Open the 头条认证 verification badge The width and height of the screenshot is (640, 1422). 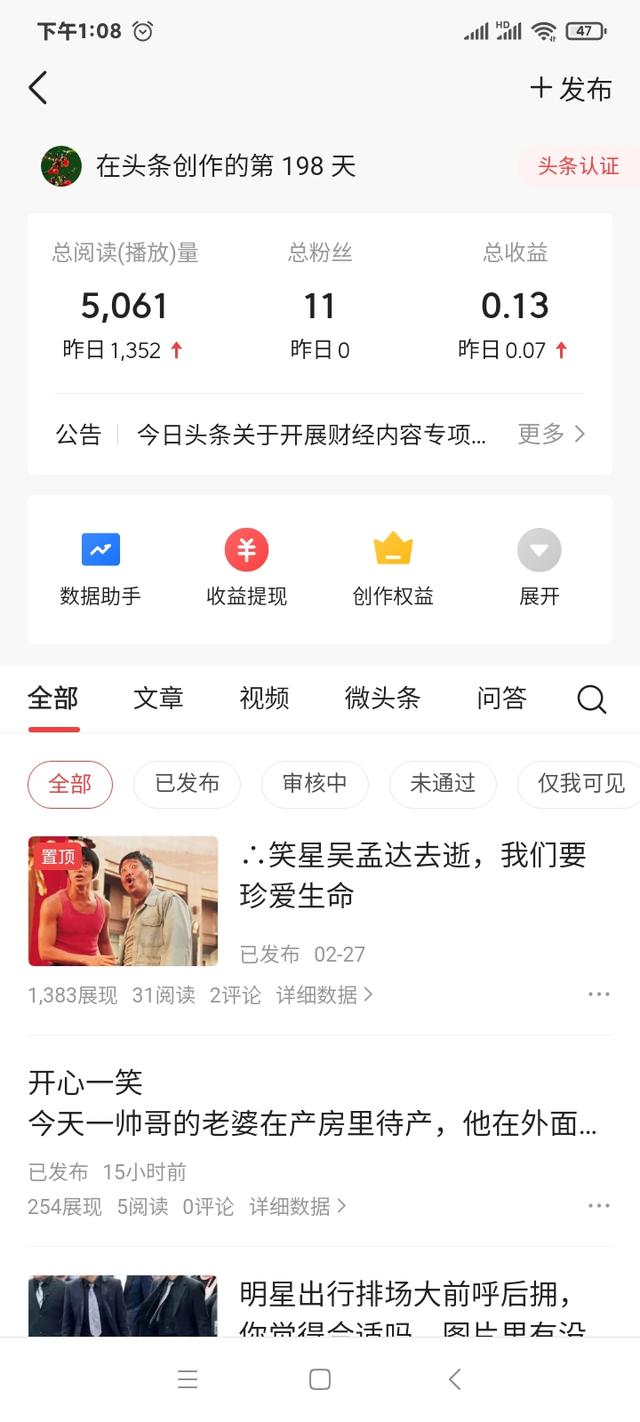click(x=578, y=166)
